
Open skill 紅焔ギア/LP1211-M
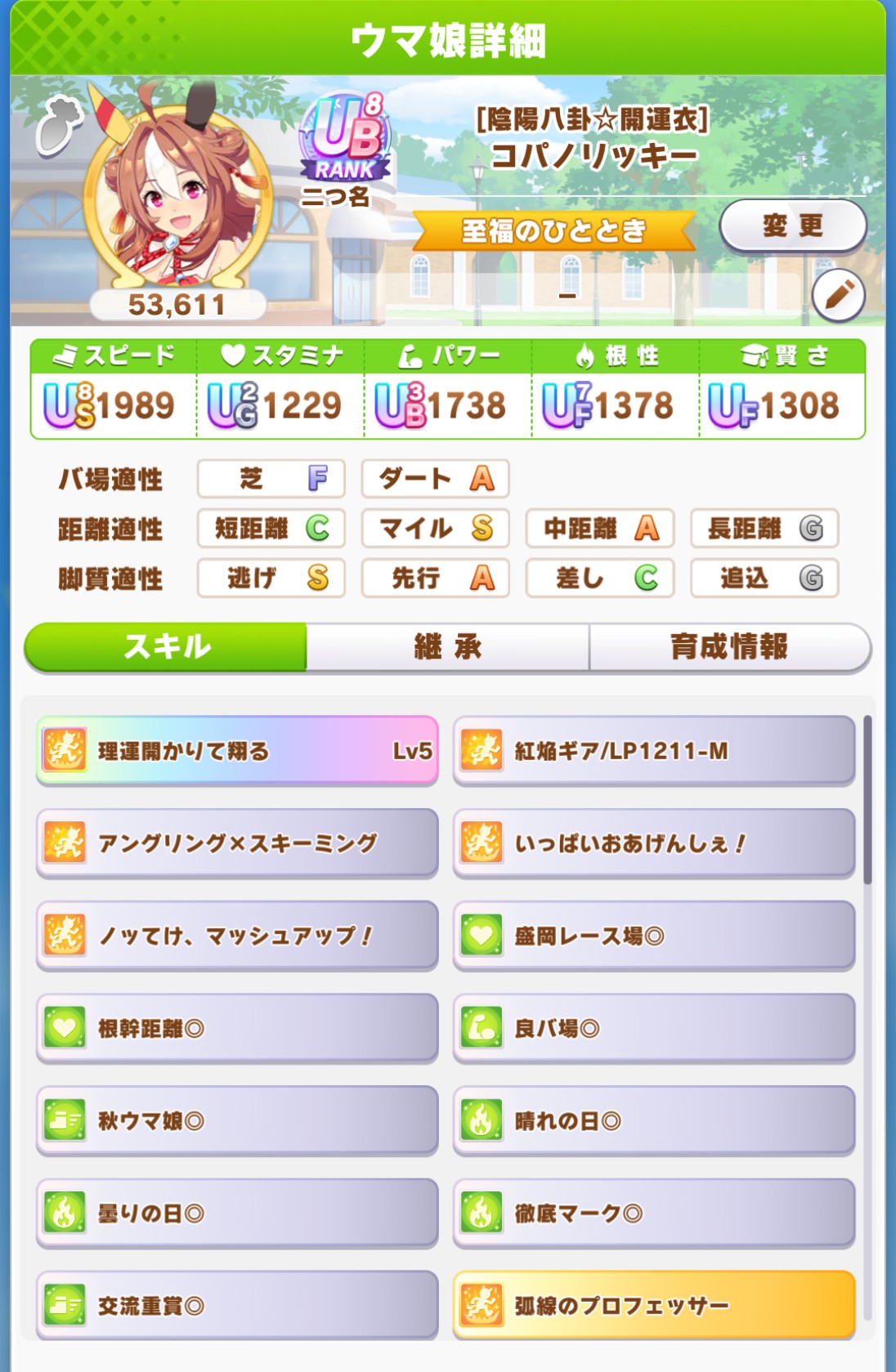click(654, 750)
